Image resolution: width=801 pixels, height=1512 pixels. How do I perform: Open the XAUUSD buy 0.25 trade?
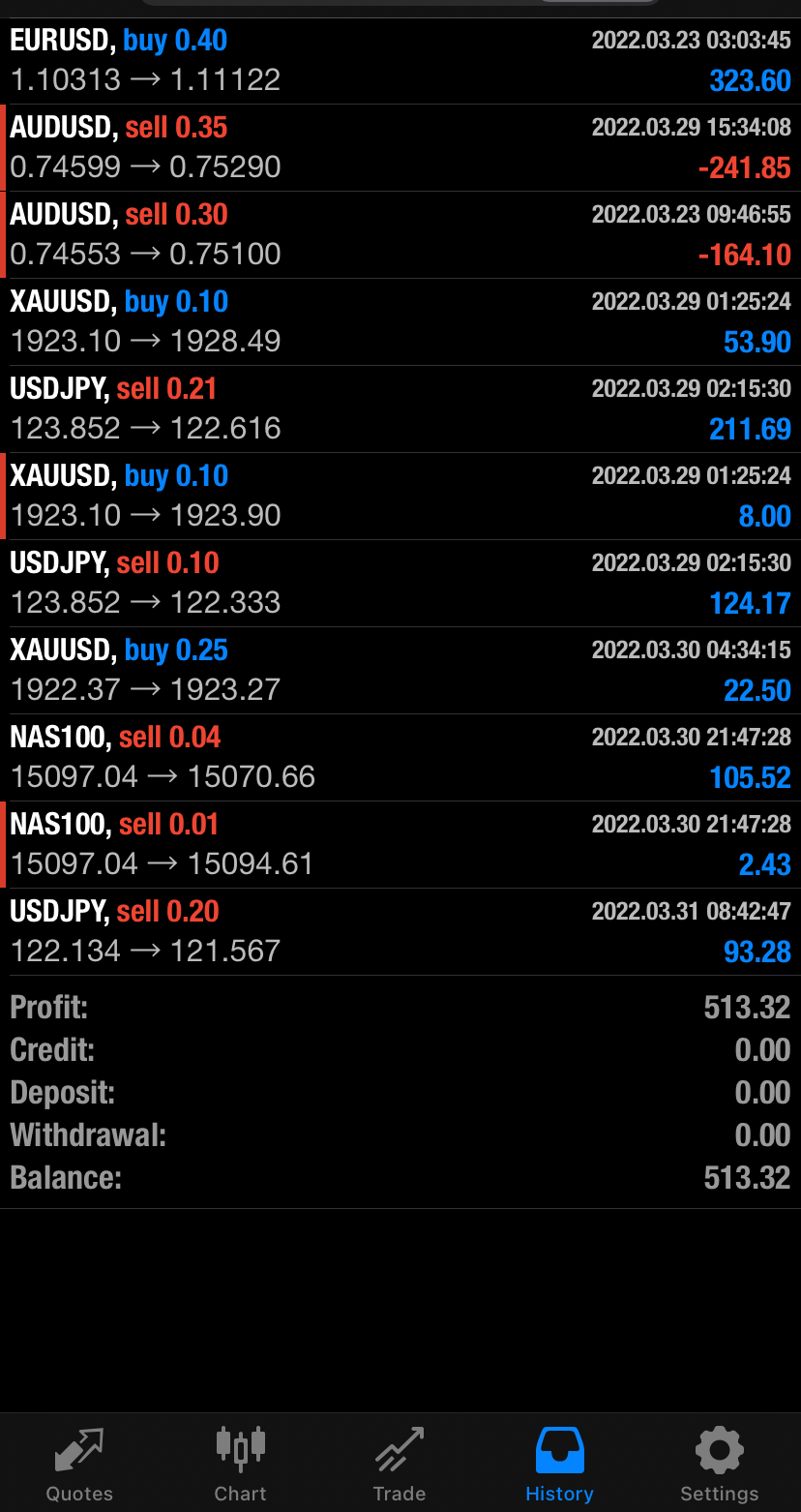click(x=400, y=670)
